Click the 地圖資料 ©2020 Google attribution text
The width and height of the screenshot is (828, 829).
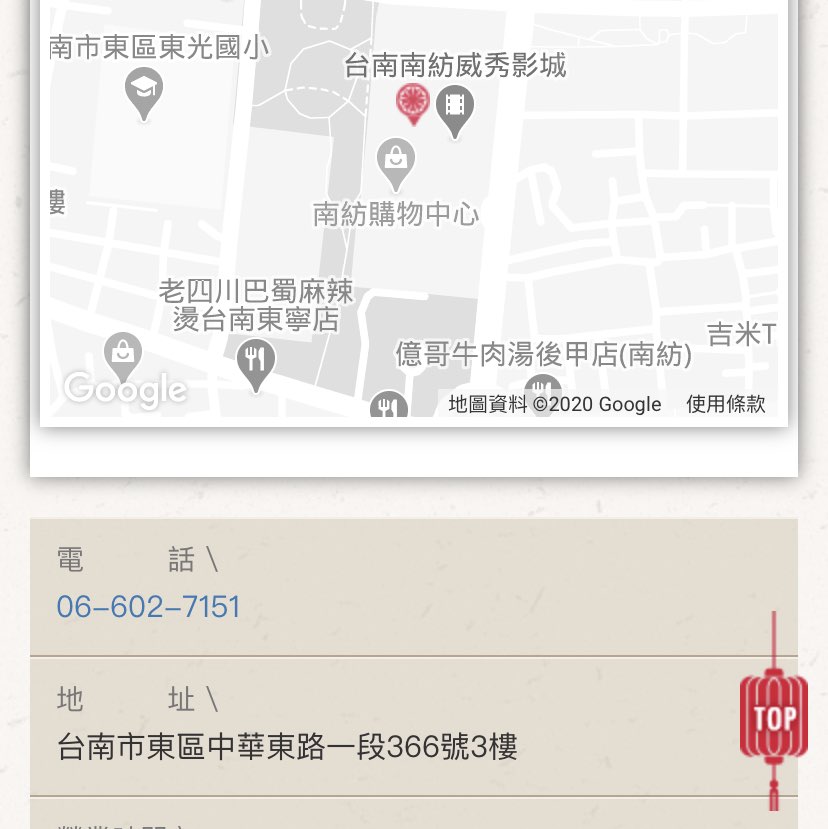point(553,404)
